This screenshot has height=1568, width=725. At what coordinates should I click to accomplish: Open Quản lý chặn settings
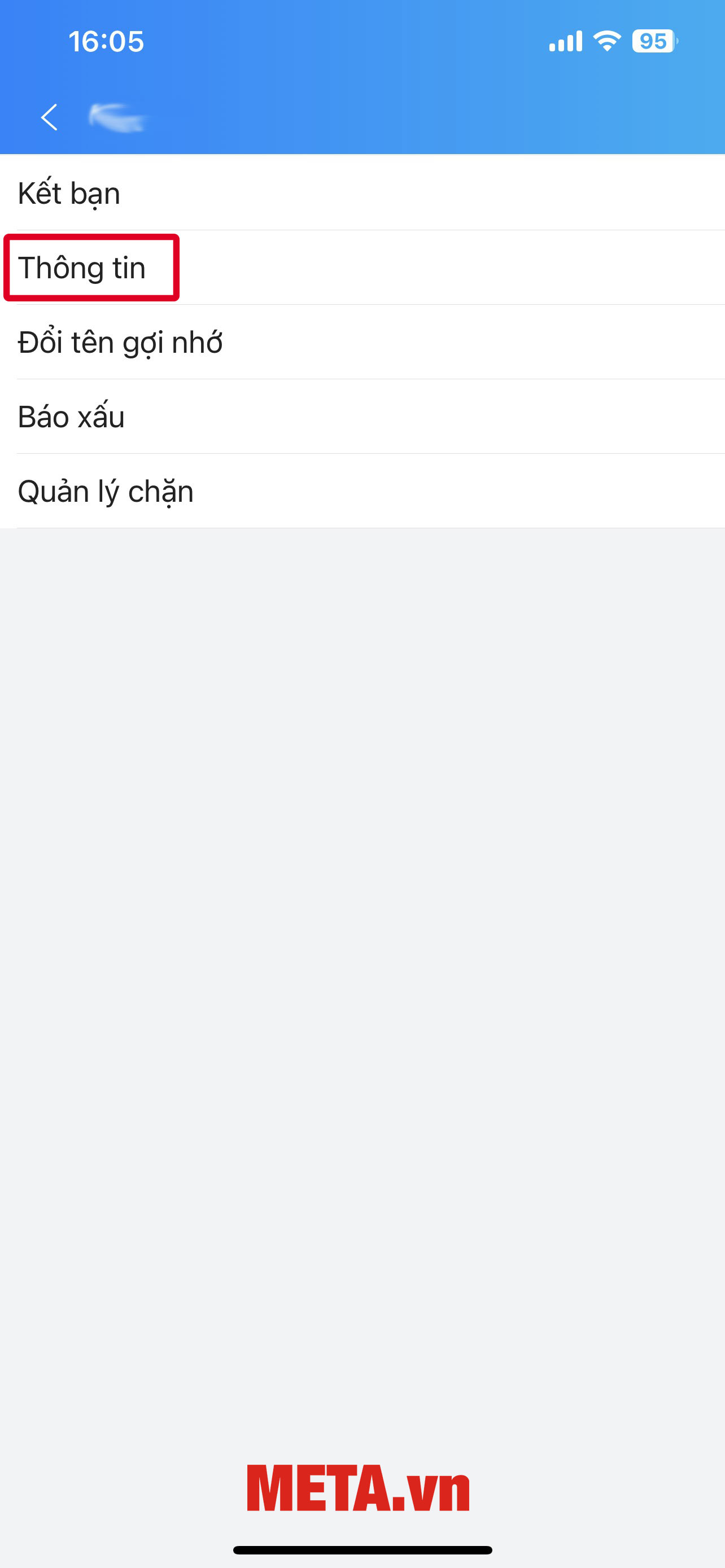pos(106,491)
